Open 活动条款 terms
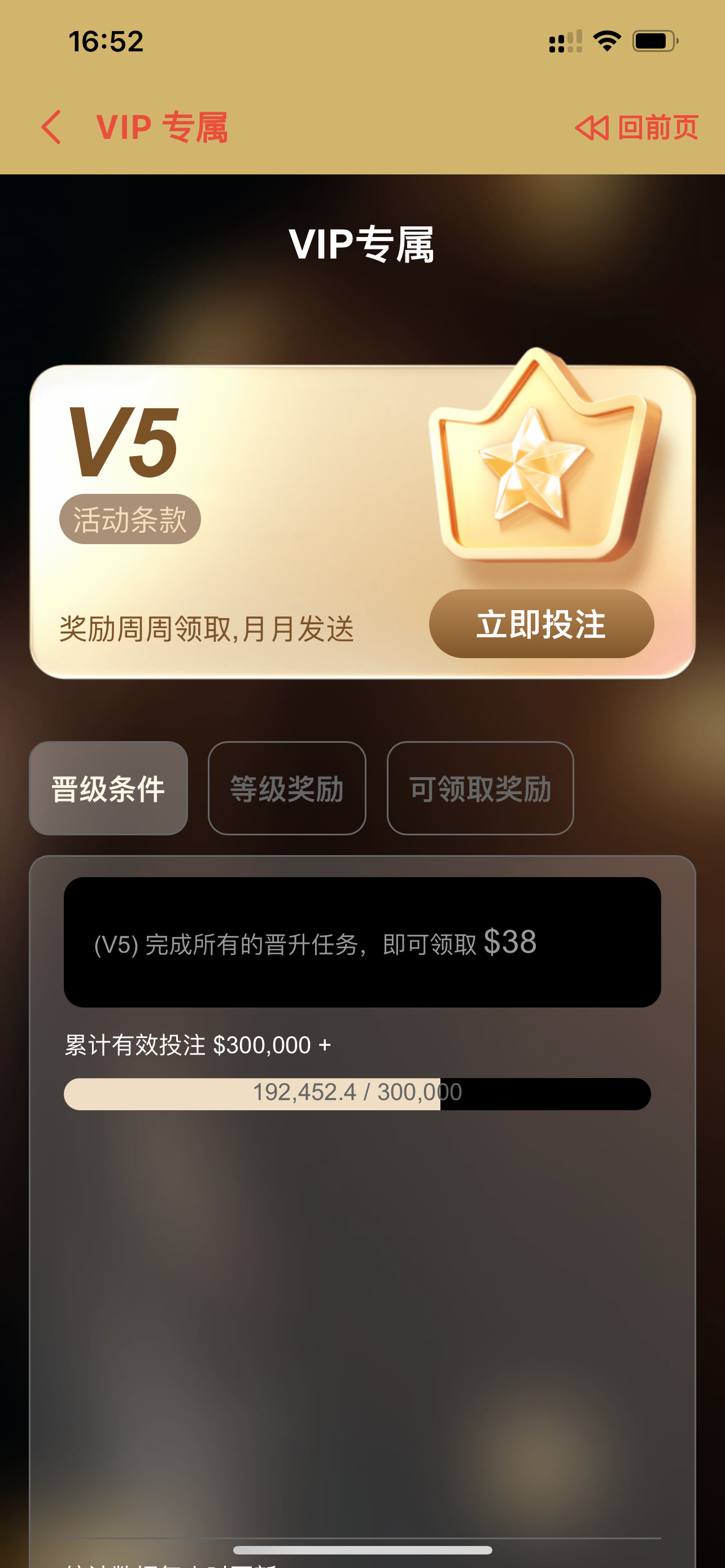The height and width of the screenshot is (1568, 725). click(x=130, y=519)
